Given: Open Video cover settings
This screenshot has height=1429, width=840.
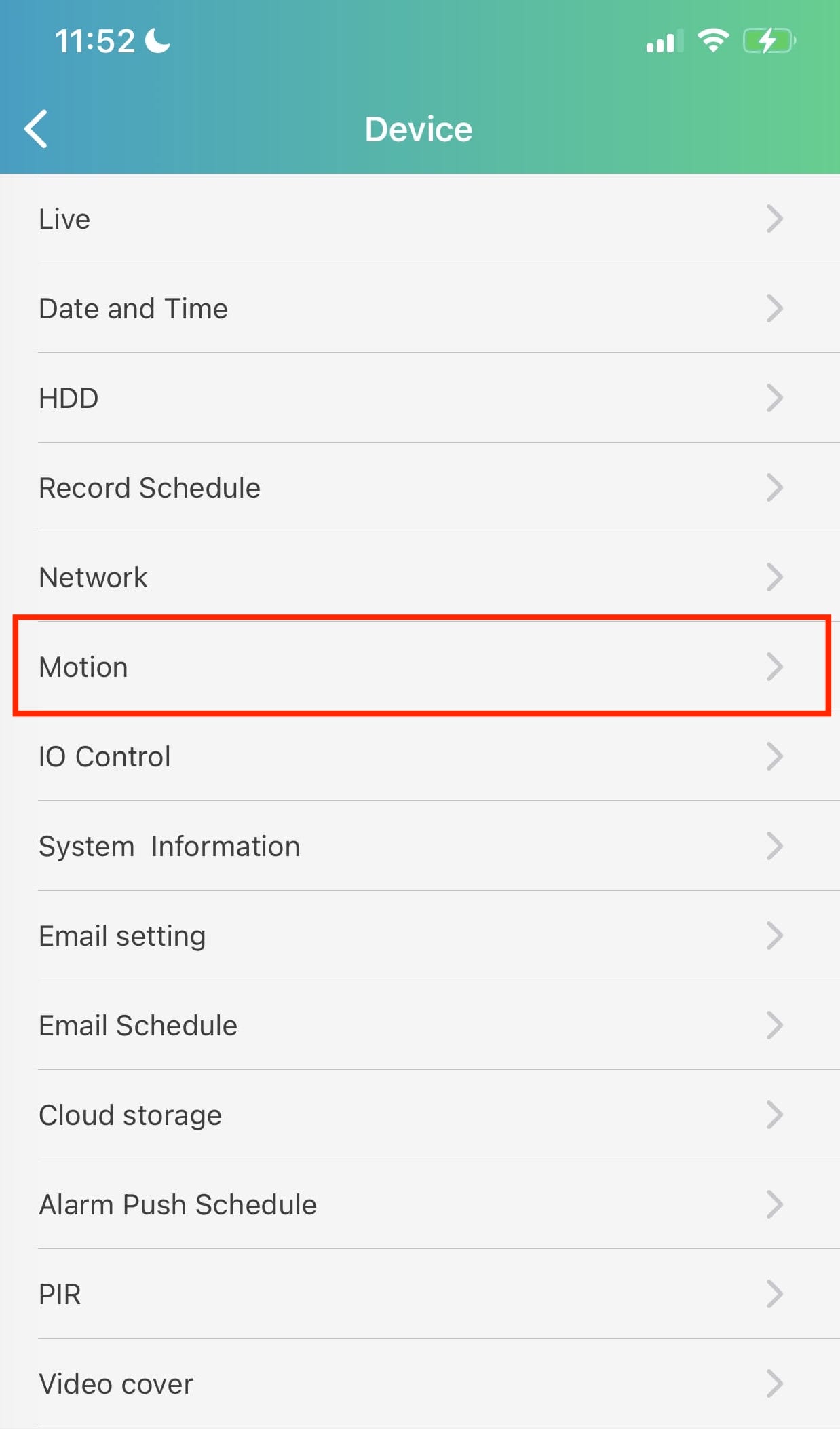Looking at the screenshot, I should [x=420, y=1384].
